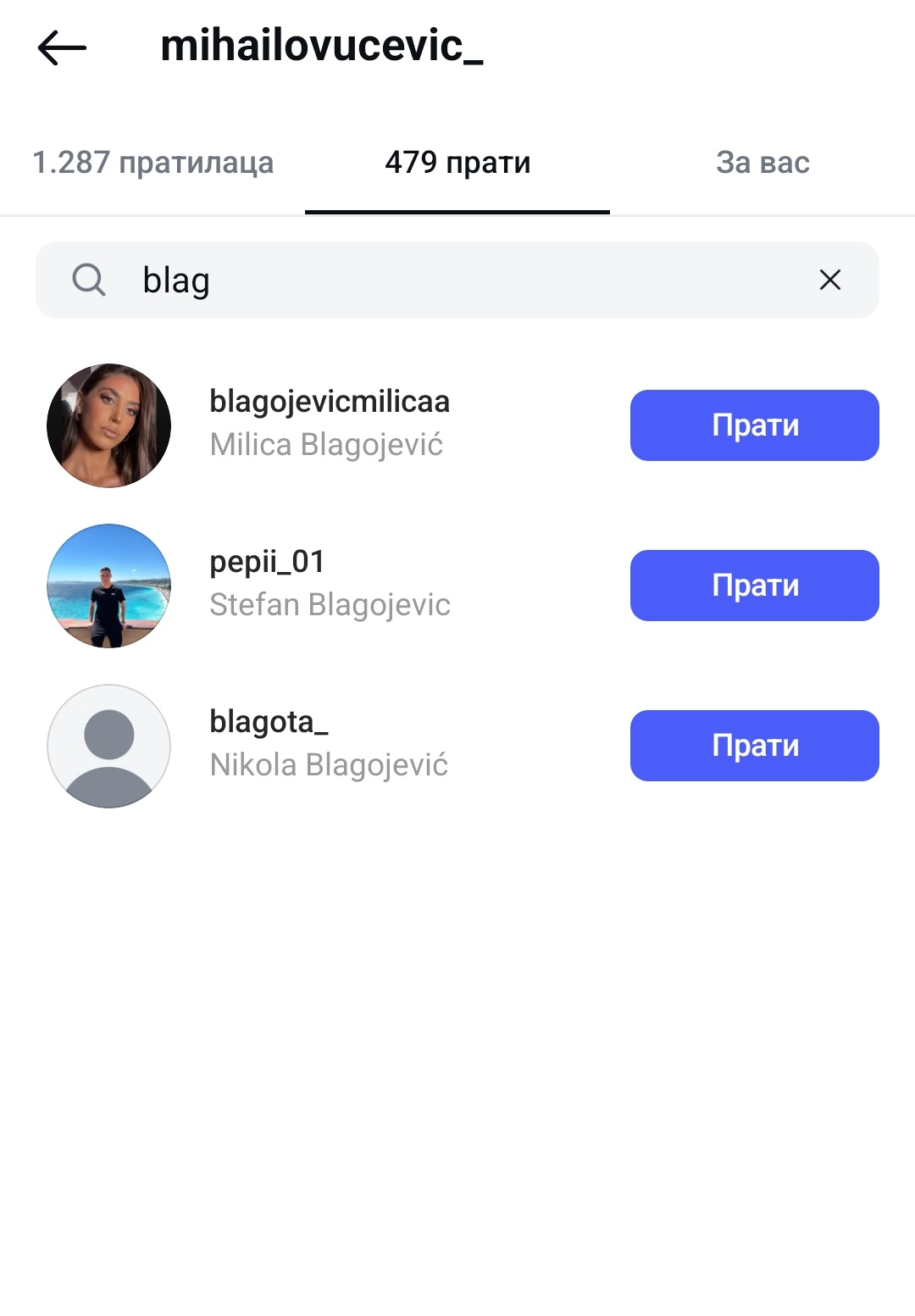Follow Stefan Blagojevic with the Прати button

point(754,586)
